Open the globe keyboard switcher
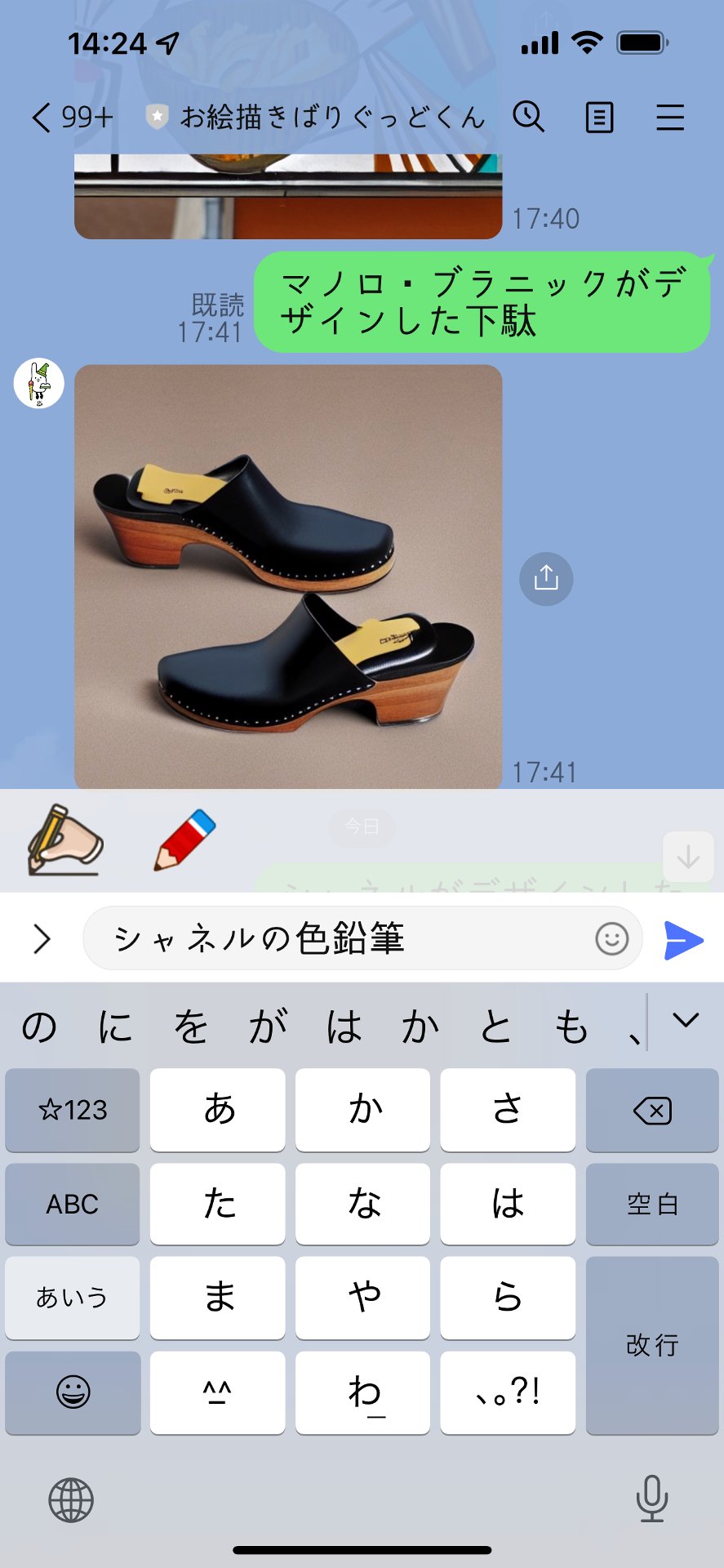This screenshot has width=724, height=1568. 72,1500
